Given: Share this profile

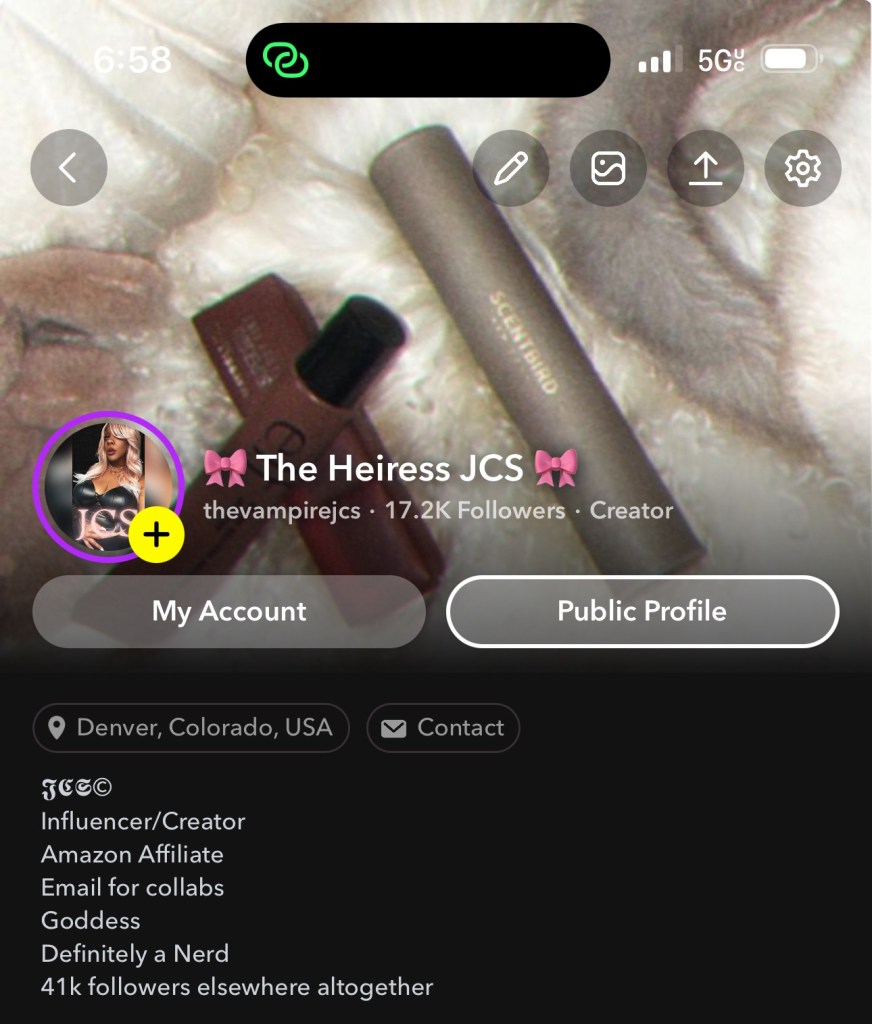Looking at the screenshot, I should [706, 168].
